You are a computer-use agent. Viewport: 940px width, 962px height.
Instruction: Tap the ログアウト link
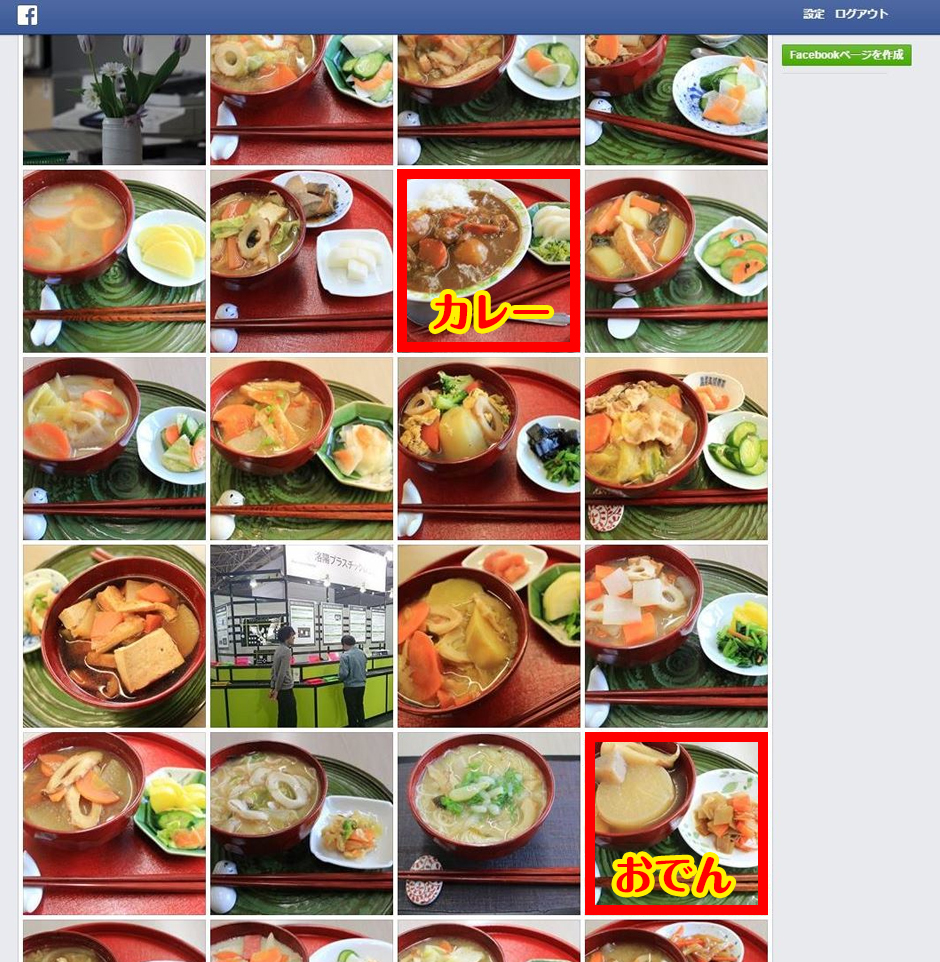point(861,14)
